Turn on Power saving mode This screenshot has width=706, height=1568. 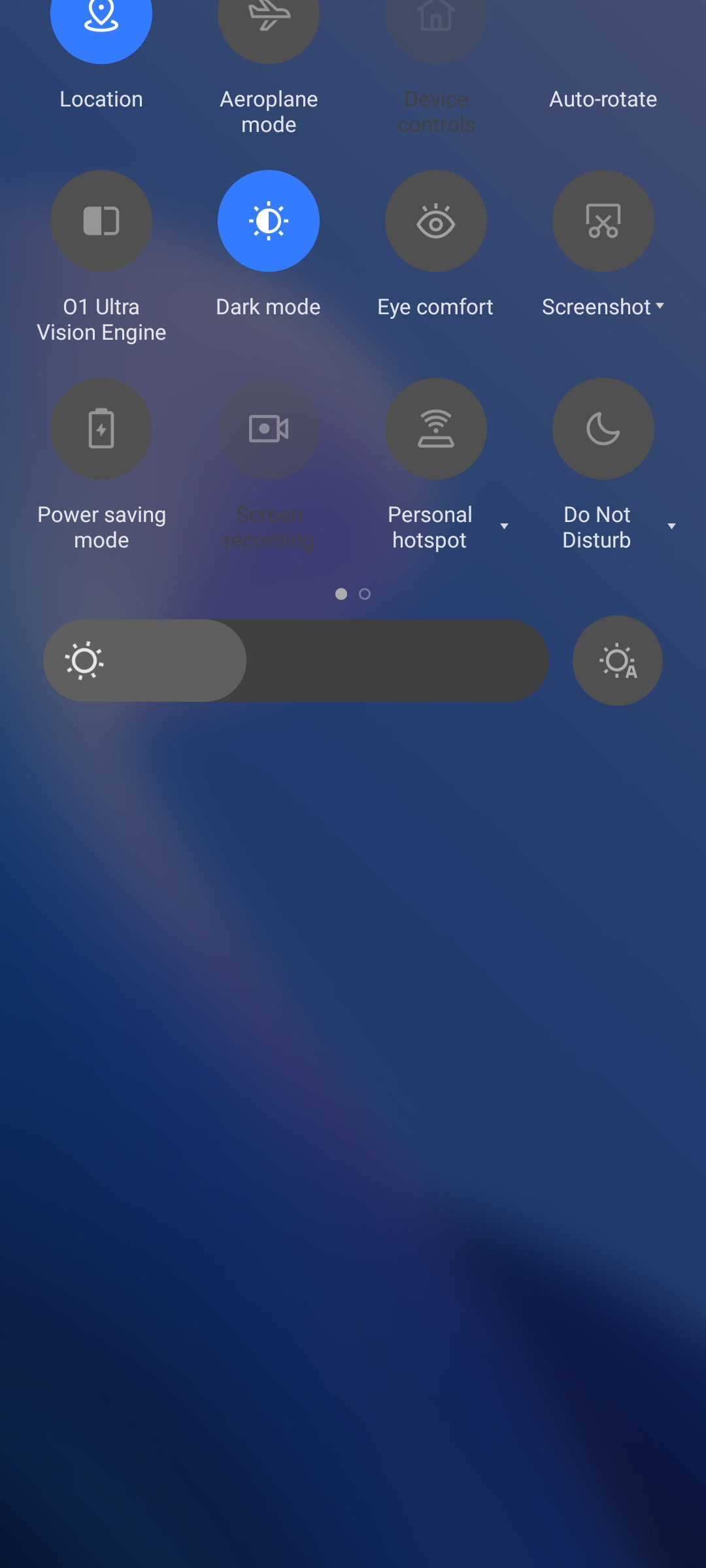coord(101,429)
